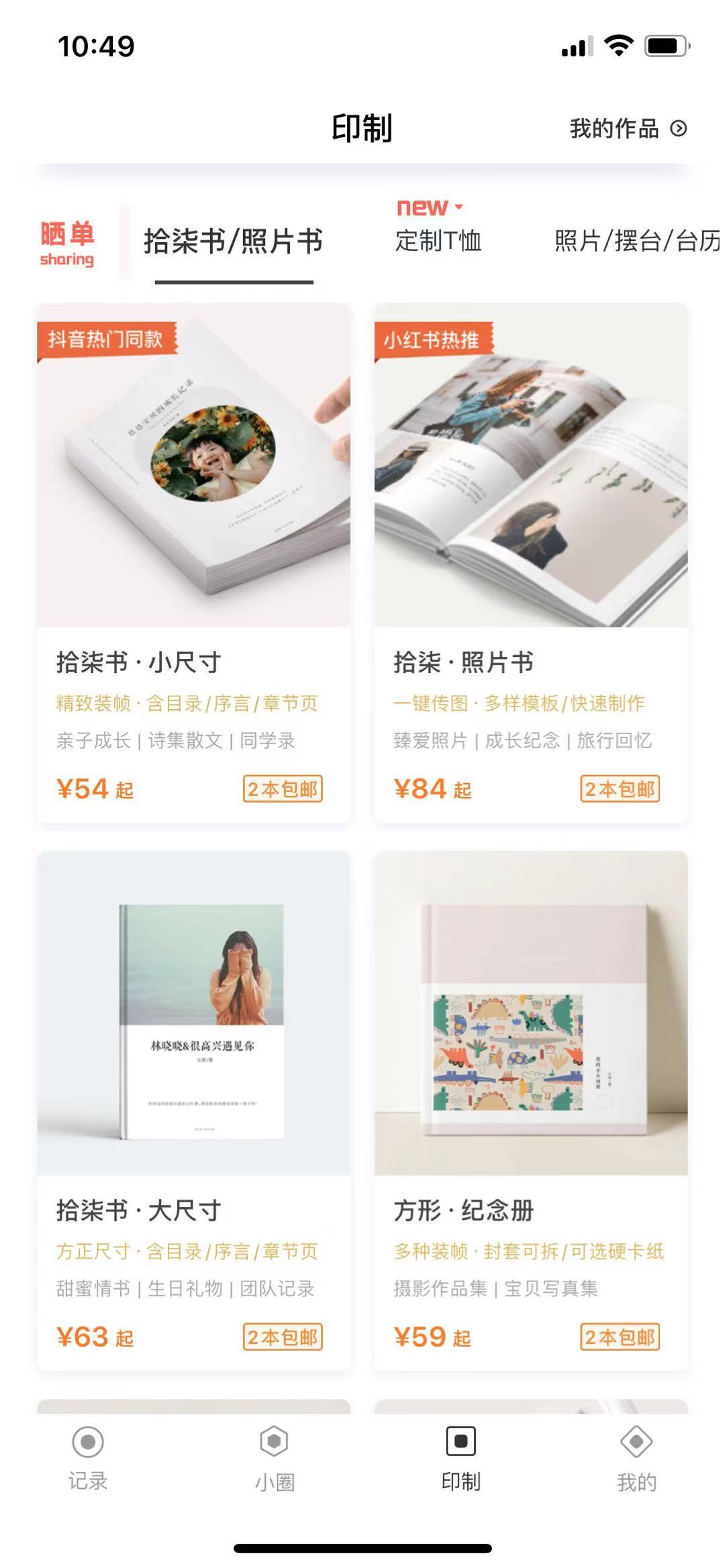Open the 晒单 sharing section

tap(66, 244)
